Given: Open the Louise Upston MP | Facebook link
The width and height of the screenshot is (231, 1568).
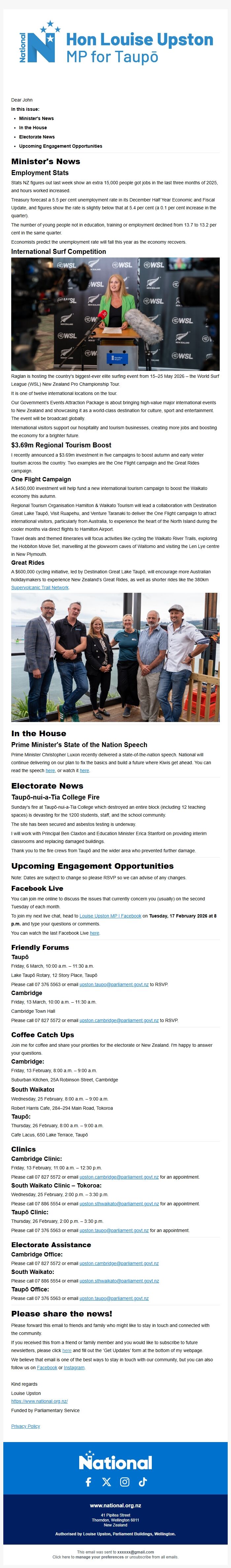Looking at the screenshot, I should [x=110, y=916].
